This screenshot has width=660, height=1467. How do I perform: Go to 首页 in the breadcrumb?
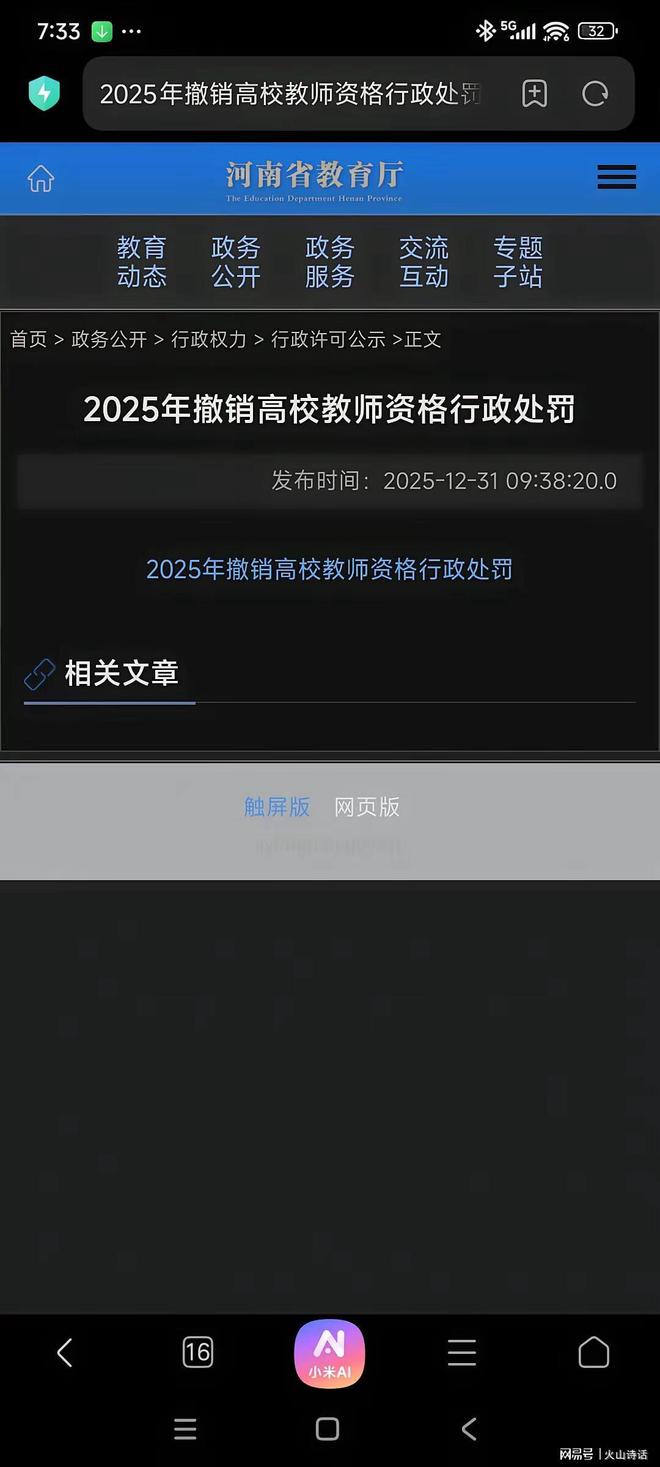(29, 339)
